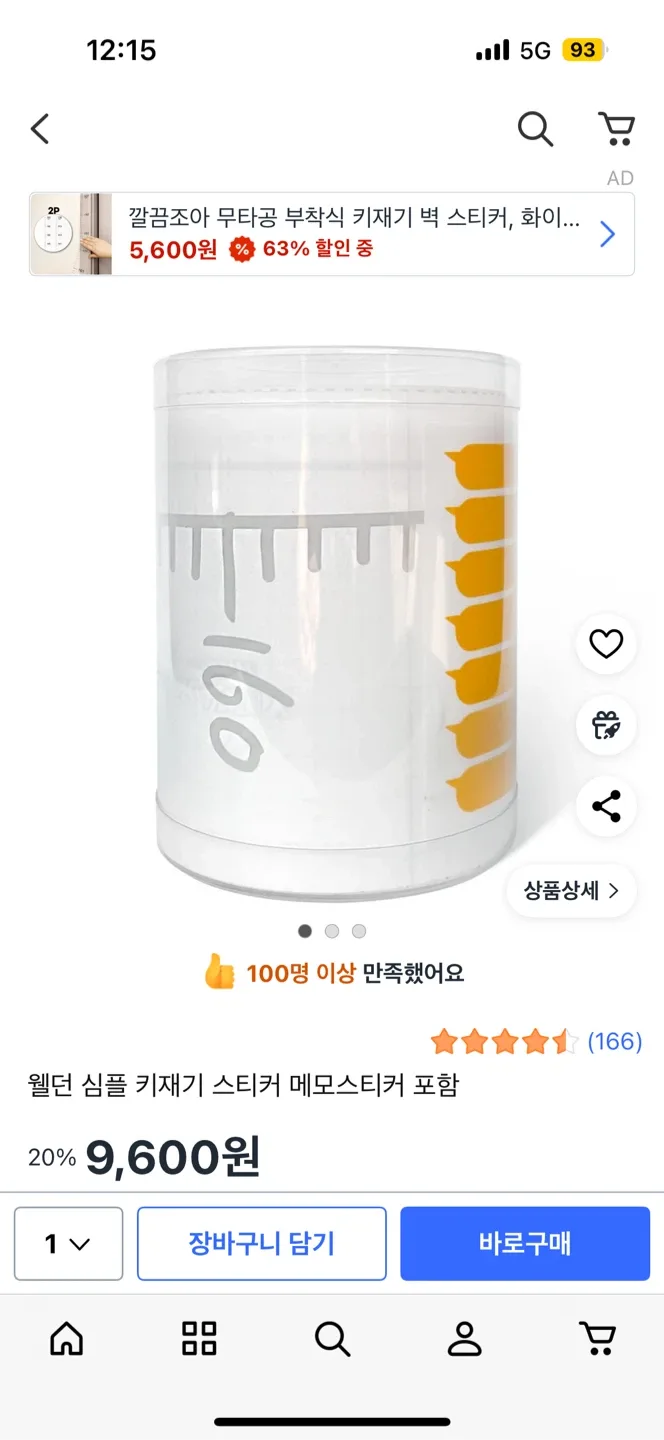
Task: Open the category grid tab
Action: point(199,1338)
